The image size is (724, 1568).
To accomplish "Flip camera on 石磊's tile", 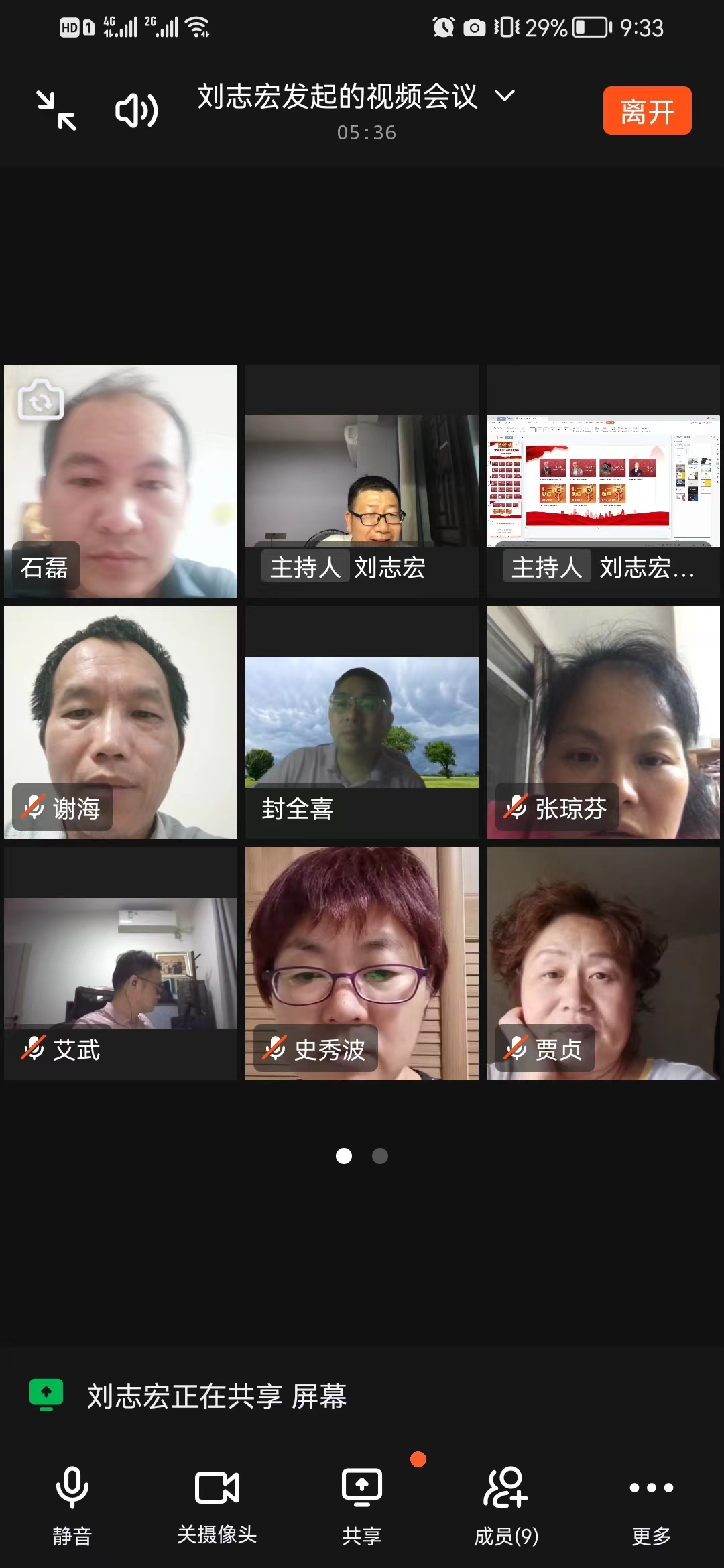I will (x=41, y=400).
